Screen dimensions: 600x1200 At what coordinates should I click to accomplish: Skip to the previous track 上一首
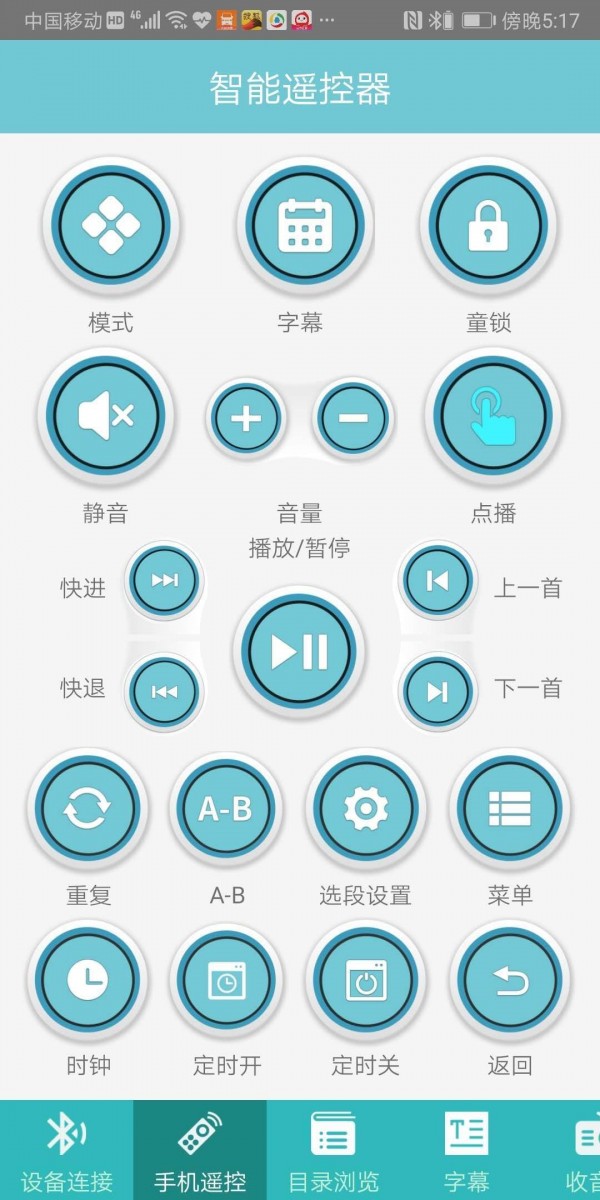(x=437, y=580)
